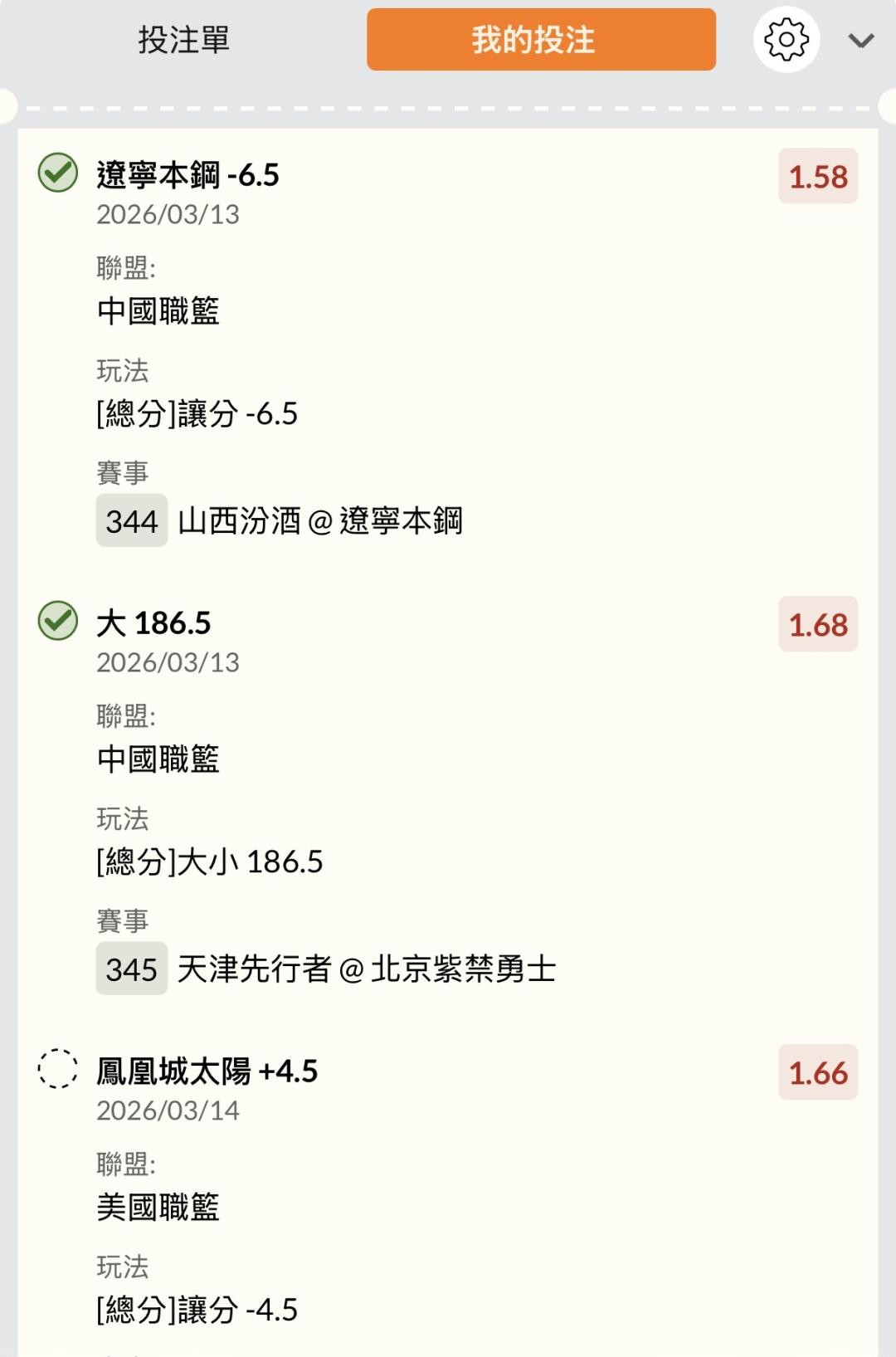896x1357 pixels.
Task: Select the 我的投注 tab
Action: tap(541, 40)
